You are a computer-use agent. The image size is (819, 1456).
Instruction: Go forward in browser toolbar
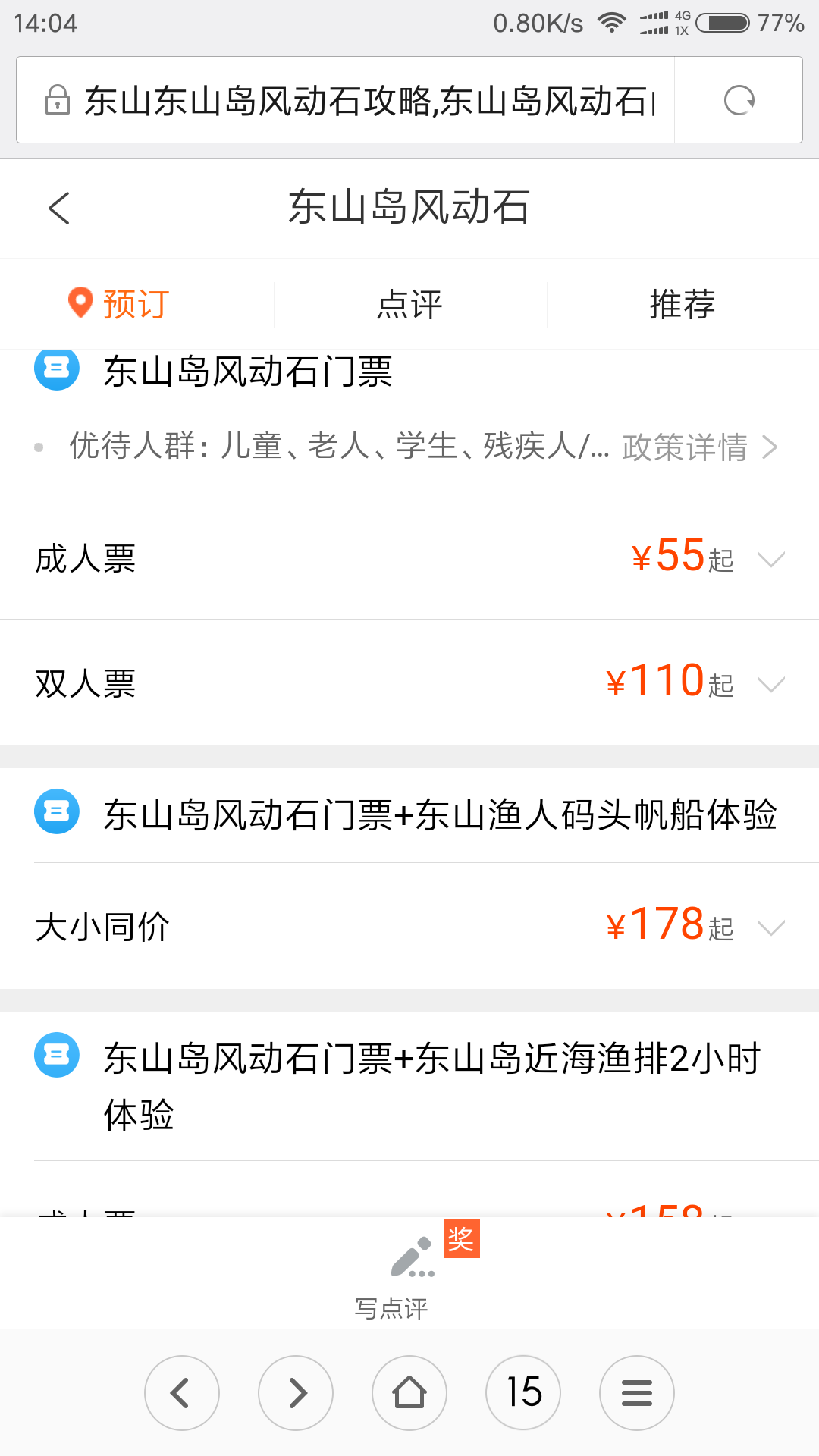point(296,1393)
